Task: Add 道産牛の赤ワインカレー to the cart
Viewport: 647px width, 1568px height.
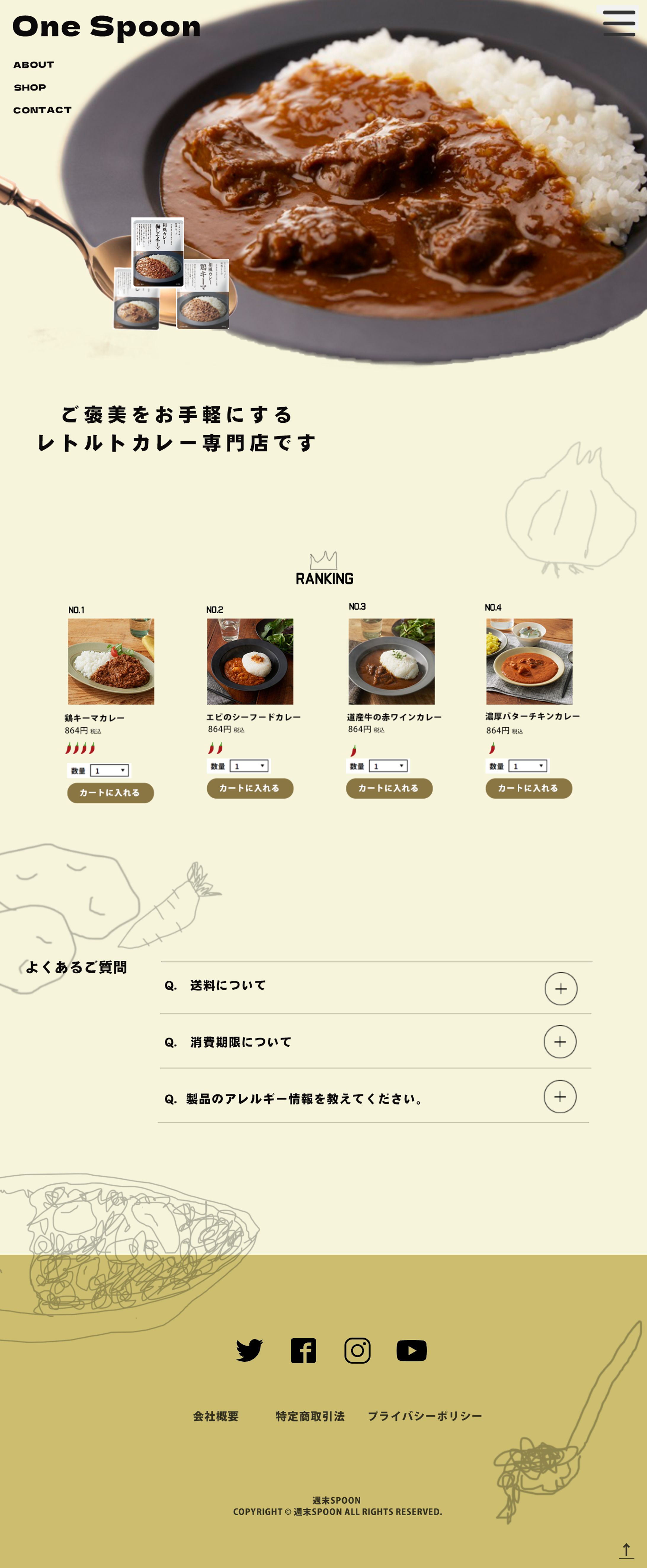Action: coord(390,789)
